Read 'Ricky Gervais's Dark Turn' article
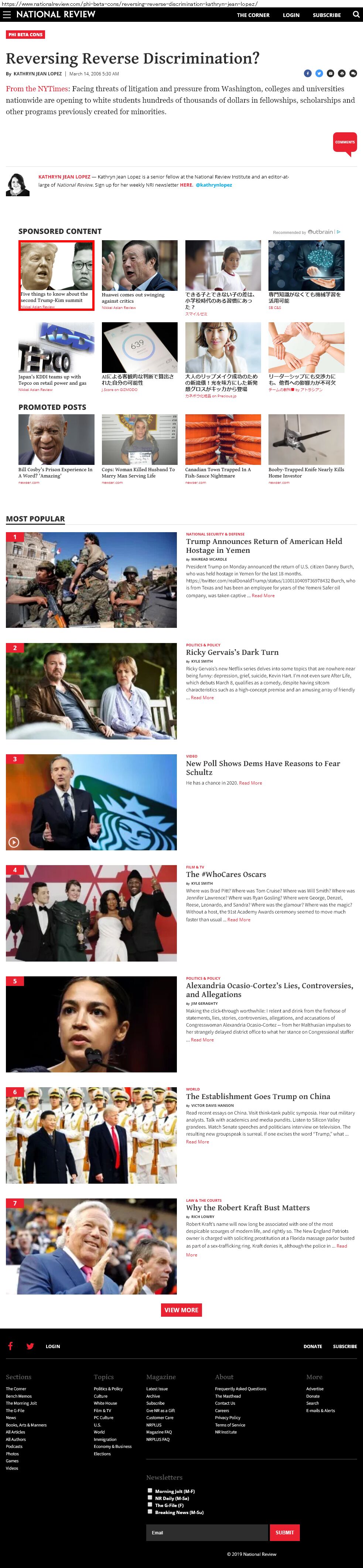This screenshot has width=363, height=1568. point(232,652)
